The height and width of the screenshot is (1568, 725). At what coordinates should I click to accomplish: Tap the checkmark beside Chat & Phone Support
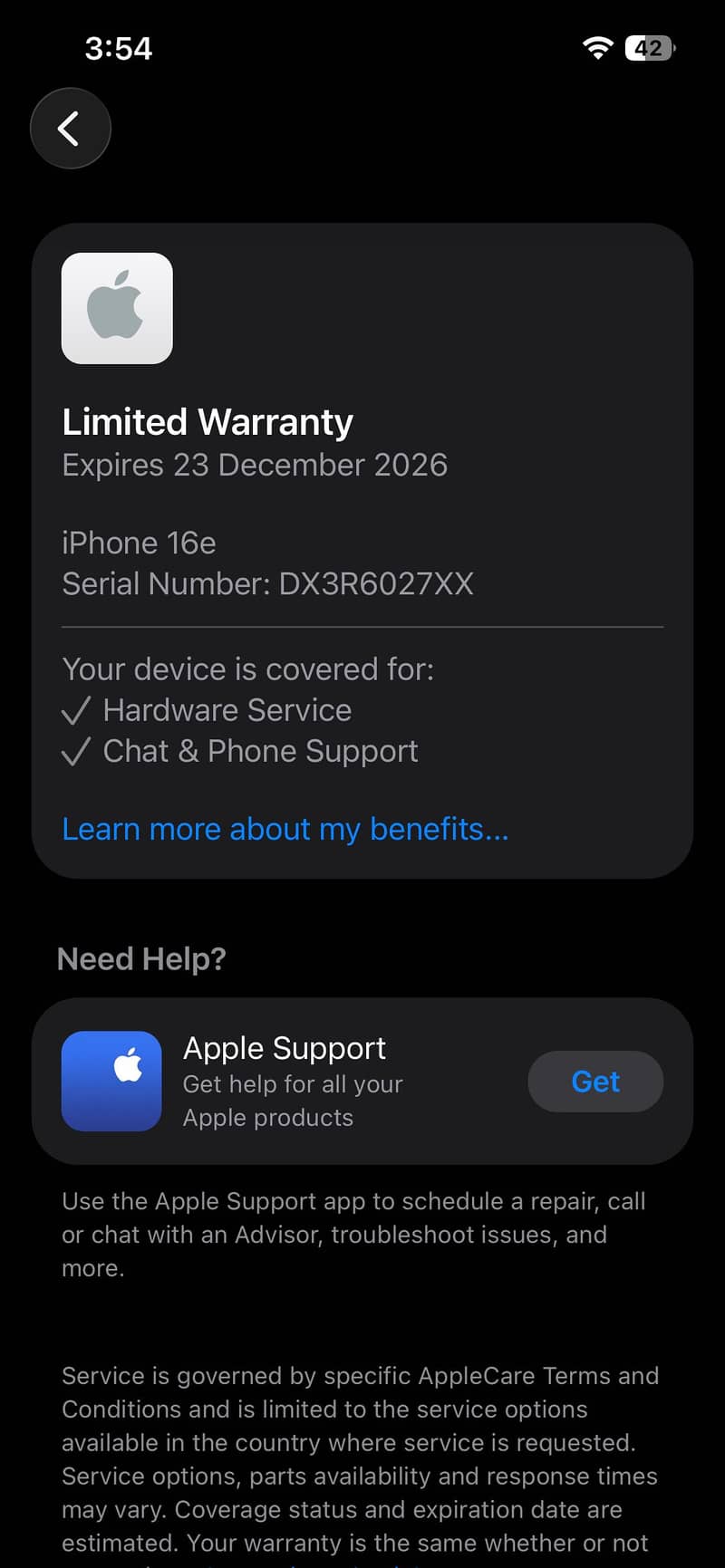pyautogui.click(x=77, y=751)
